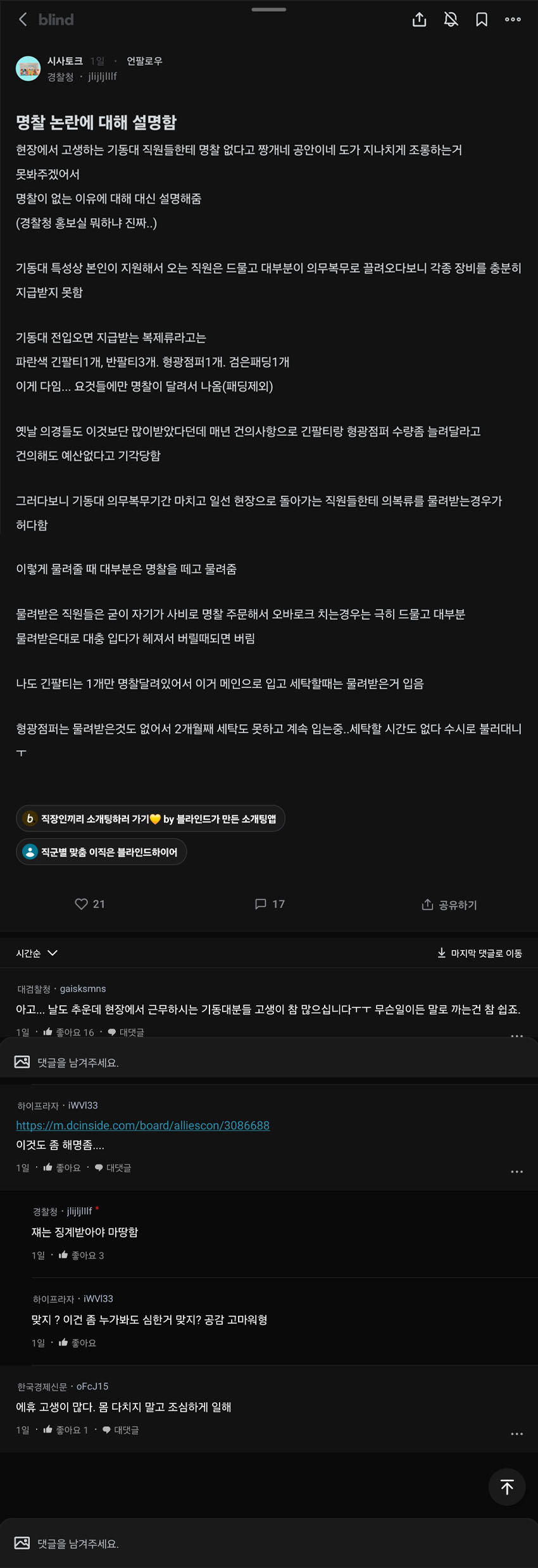Screen dimensions: 538x1568
Task: Open the 직장인끼리 소개팅하러 가기 banner
Action: (151, 818)
